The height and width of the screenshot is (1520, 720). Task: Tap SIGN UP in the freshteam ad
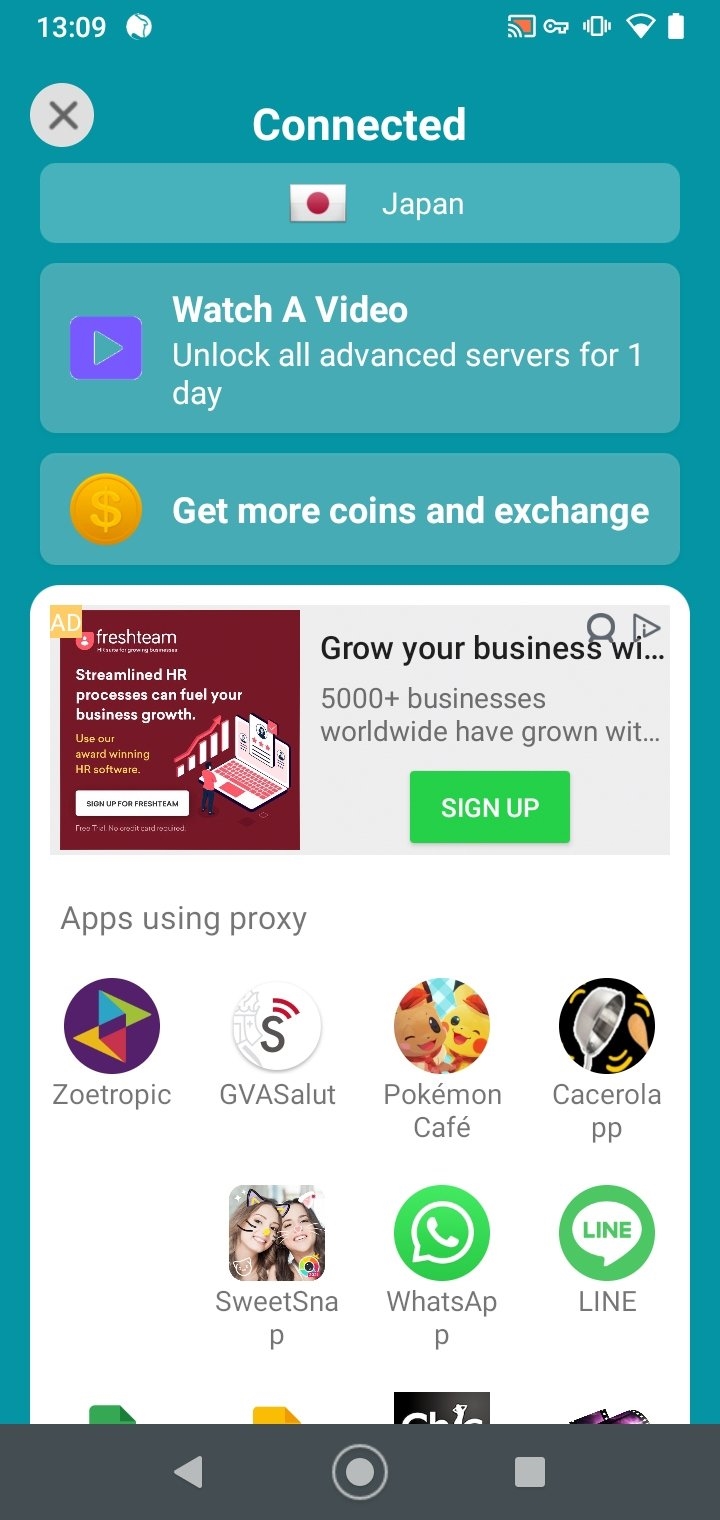[x=490, y=807]
